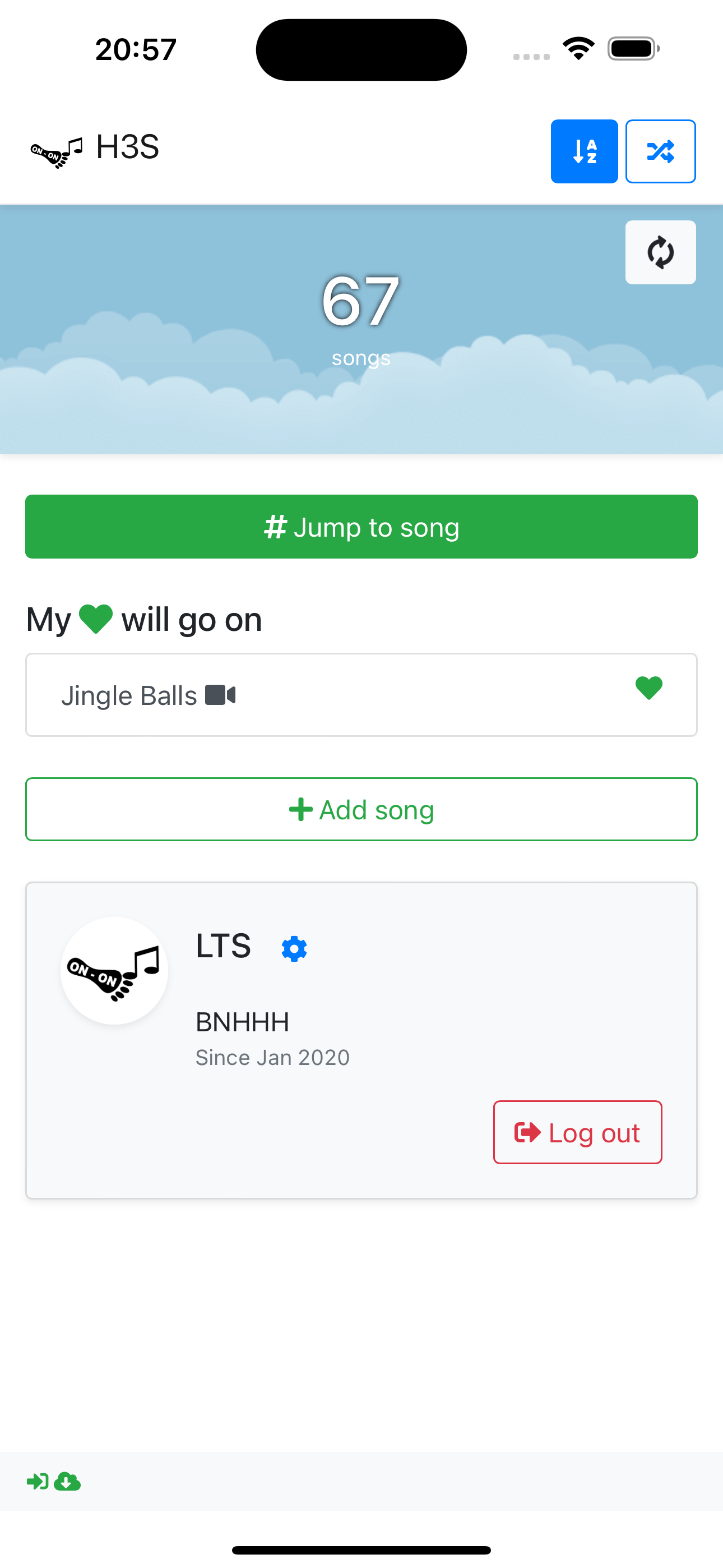
Task: Open LTS profile settings gear
Action: click(294, 948)
